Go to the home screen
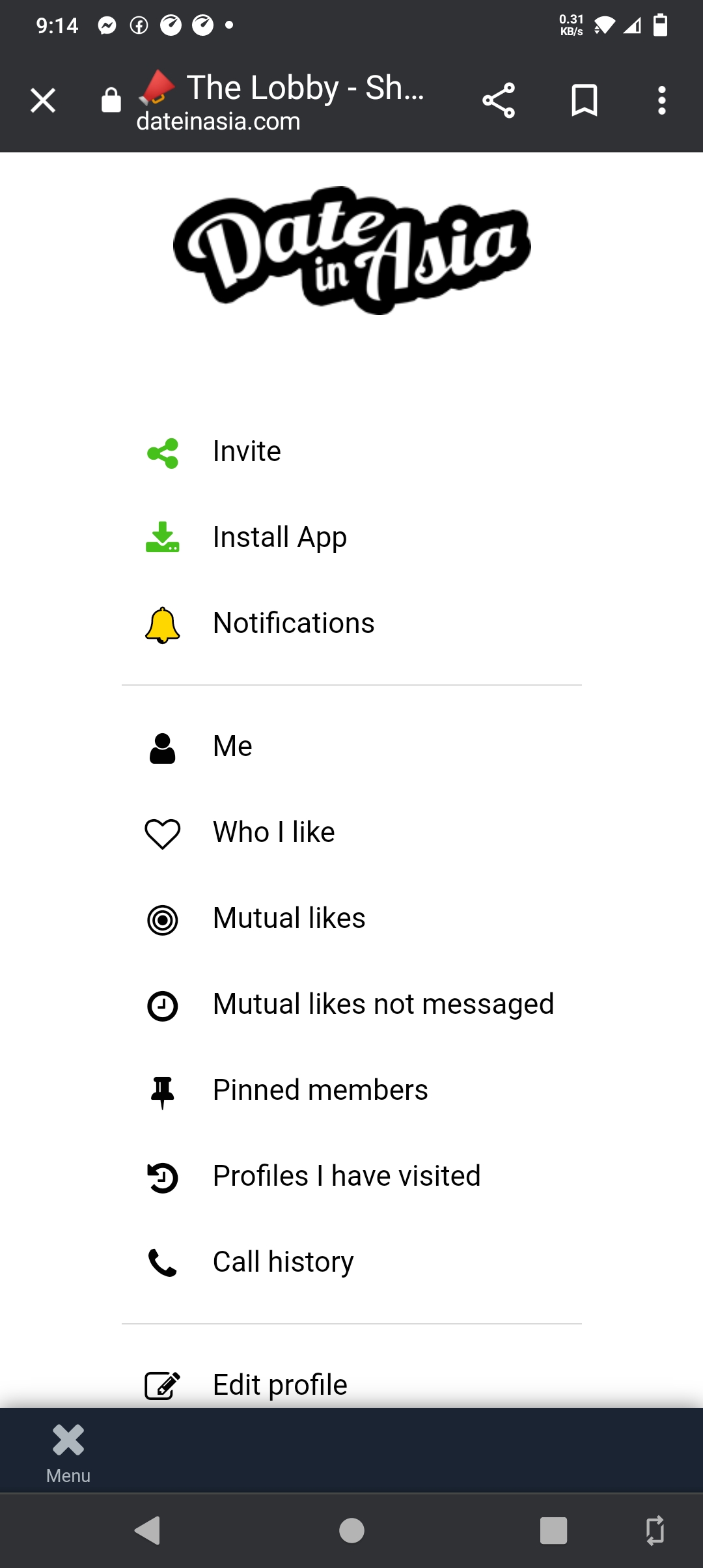Screen dimensions: 703x1568 click(x=351, y=1530)
